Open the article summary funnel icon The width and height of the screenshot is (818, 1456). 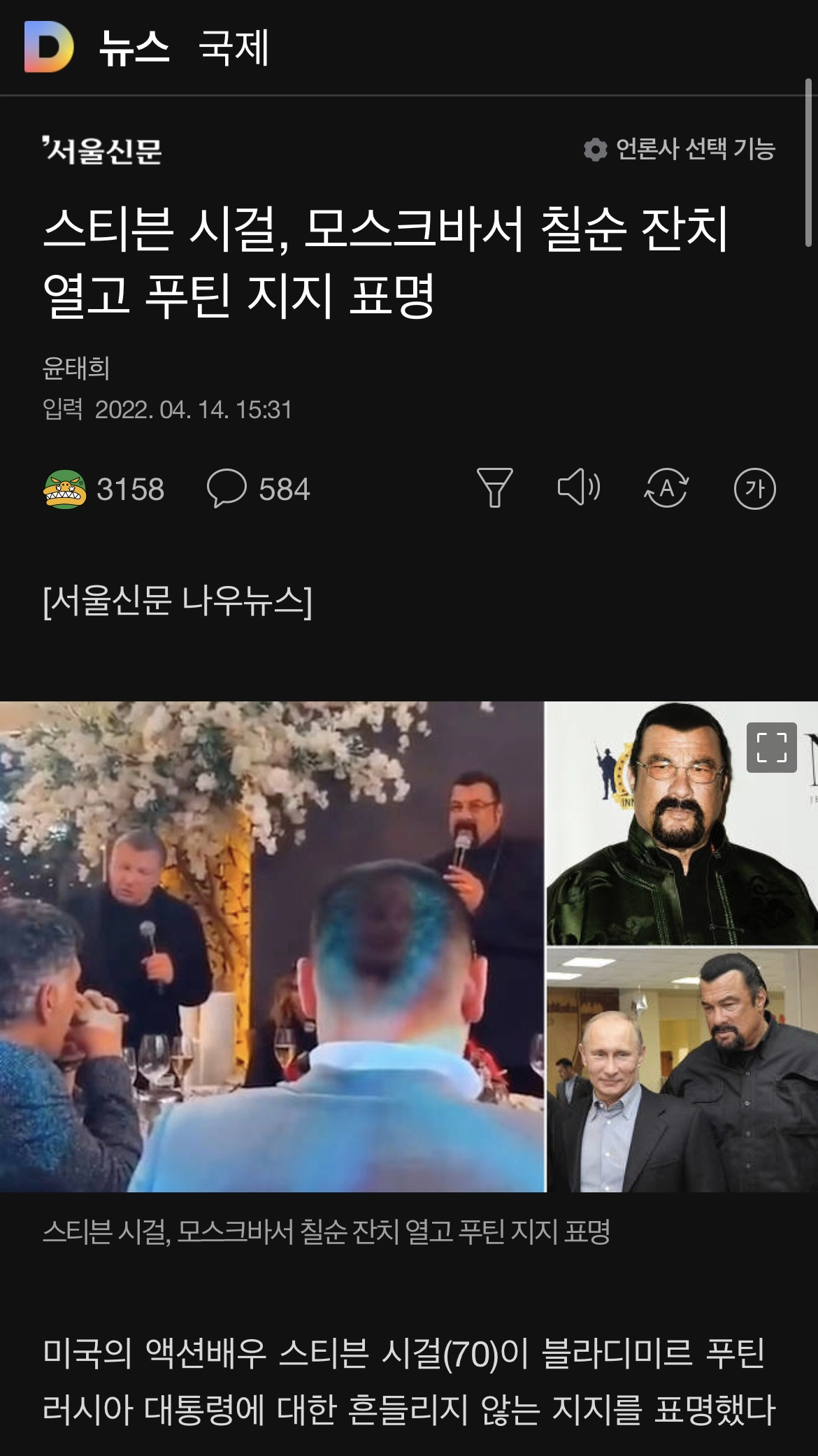494,488
